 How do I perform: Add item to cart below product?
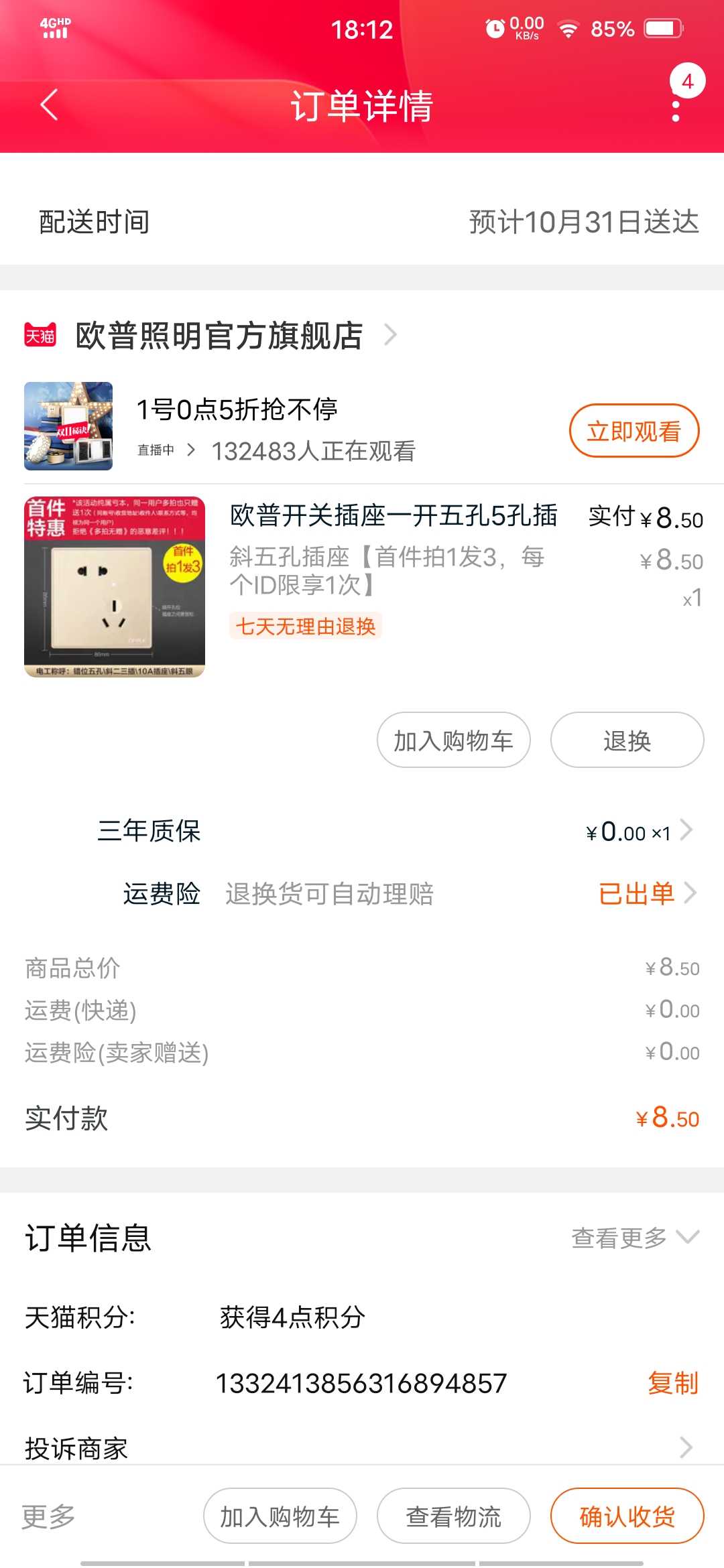click(x=454, y=740)
